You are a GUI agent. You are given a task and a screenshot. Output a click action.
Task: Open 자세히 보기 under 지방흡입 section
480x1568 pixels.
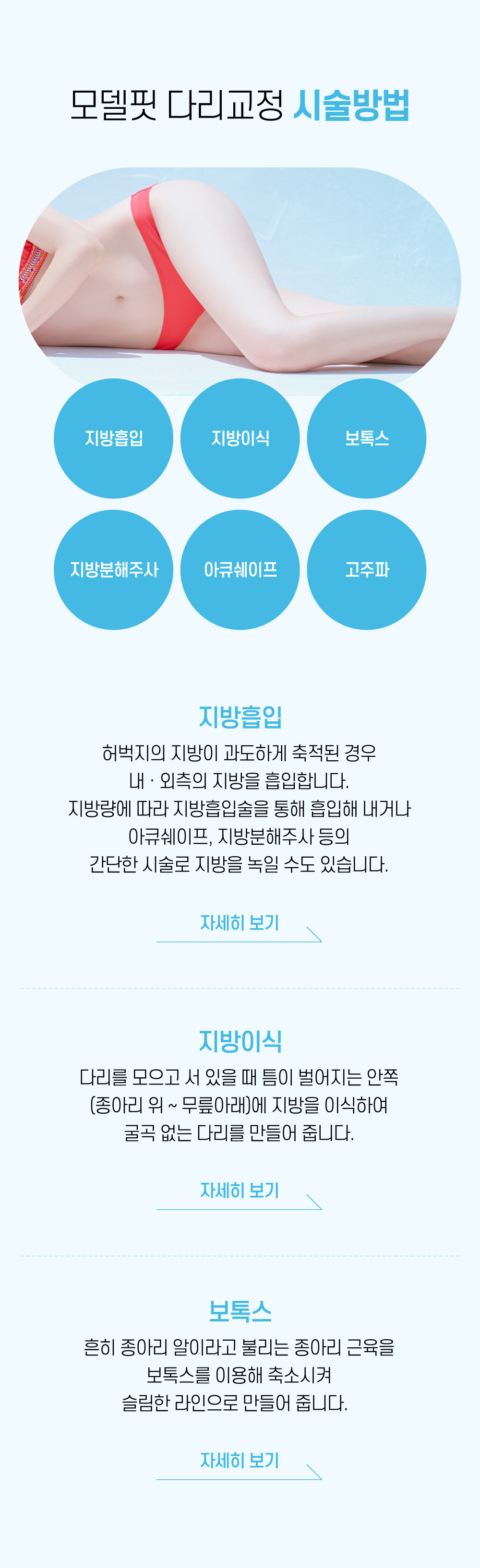click(240, 924)
